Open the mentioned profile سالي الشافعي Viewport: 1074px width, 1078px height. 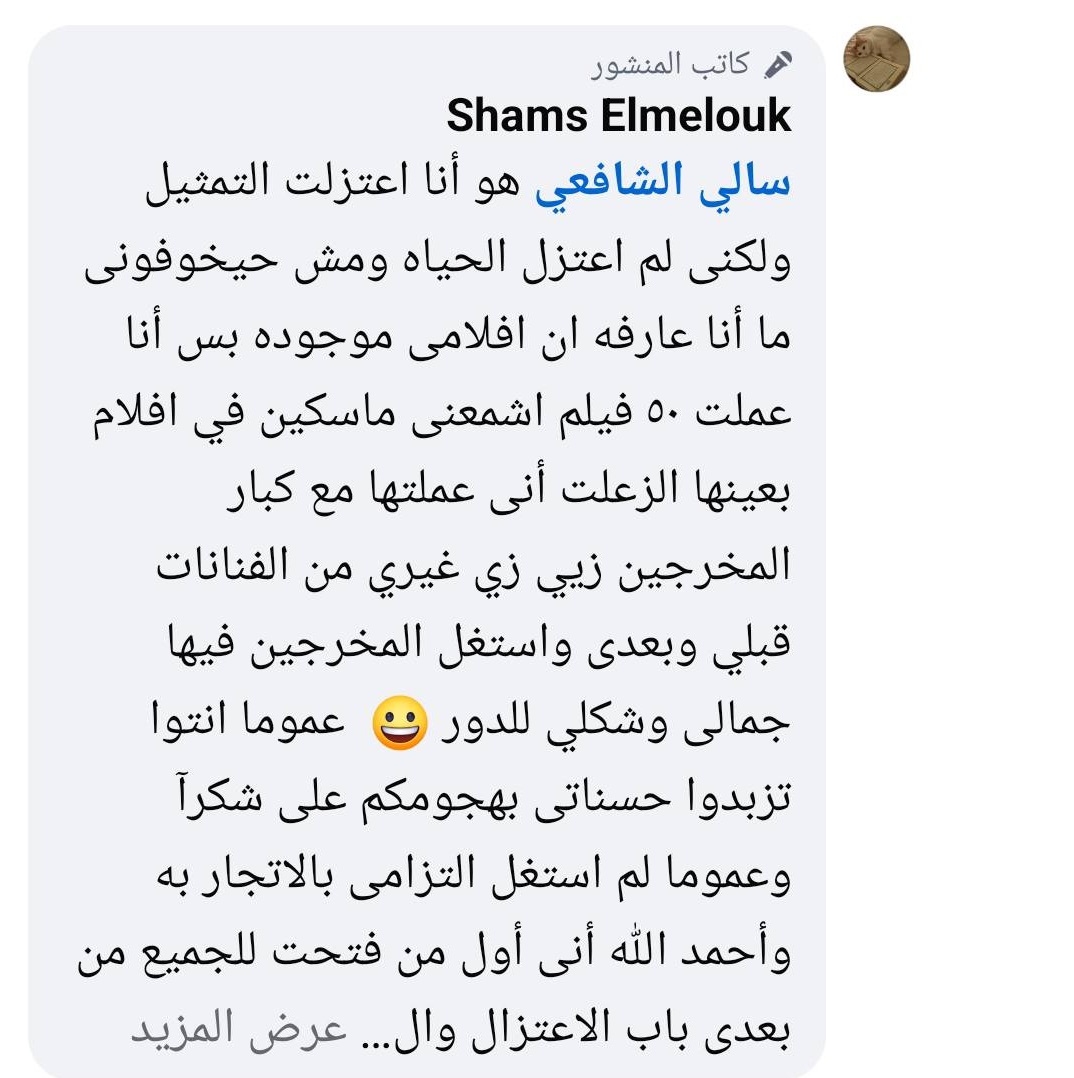[x=662, y=186]
